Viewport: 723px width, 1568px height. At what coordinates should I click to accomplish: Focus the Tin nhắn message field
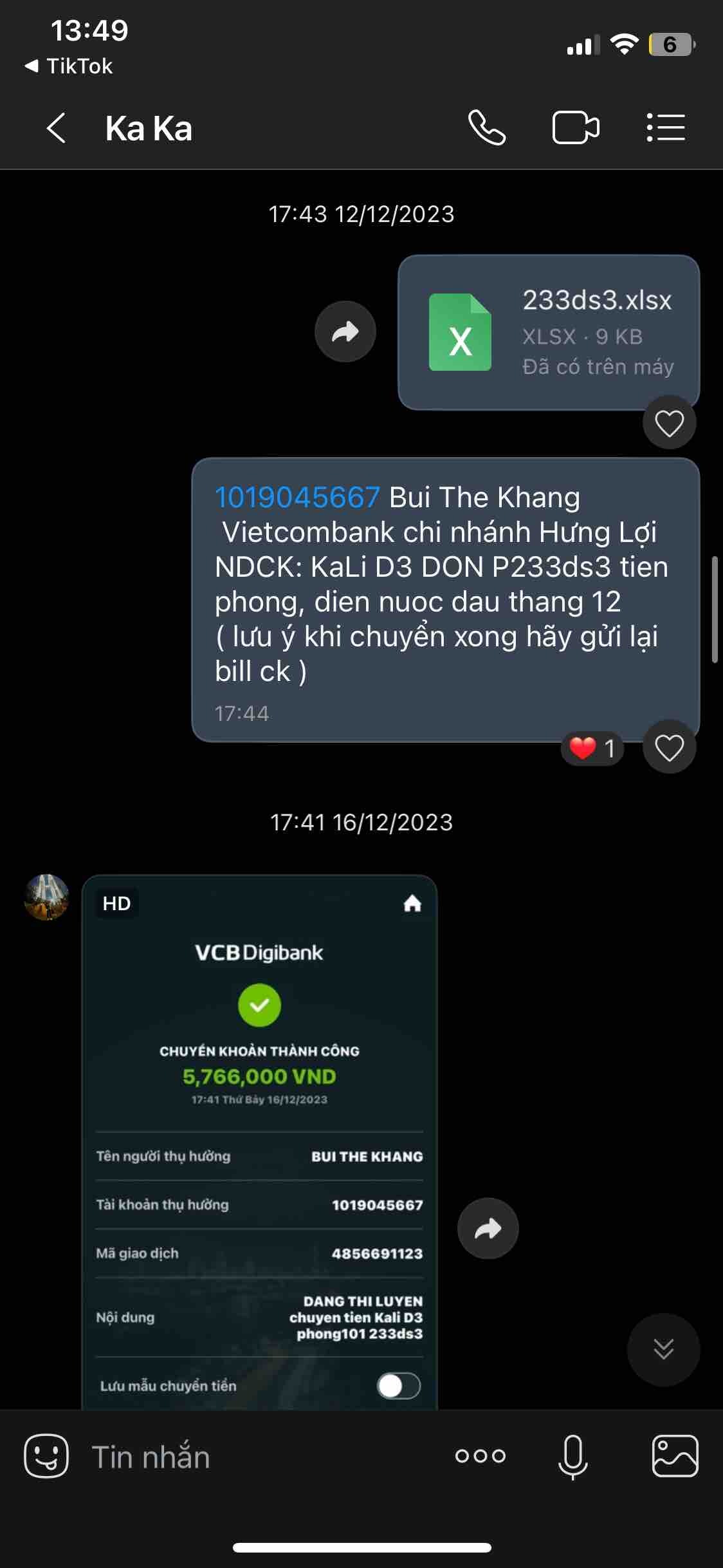point(257,1457)
